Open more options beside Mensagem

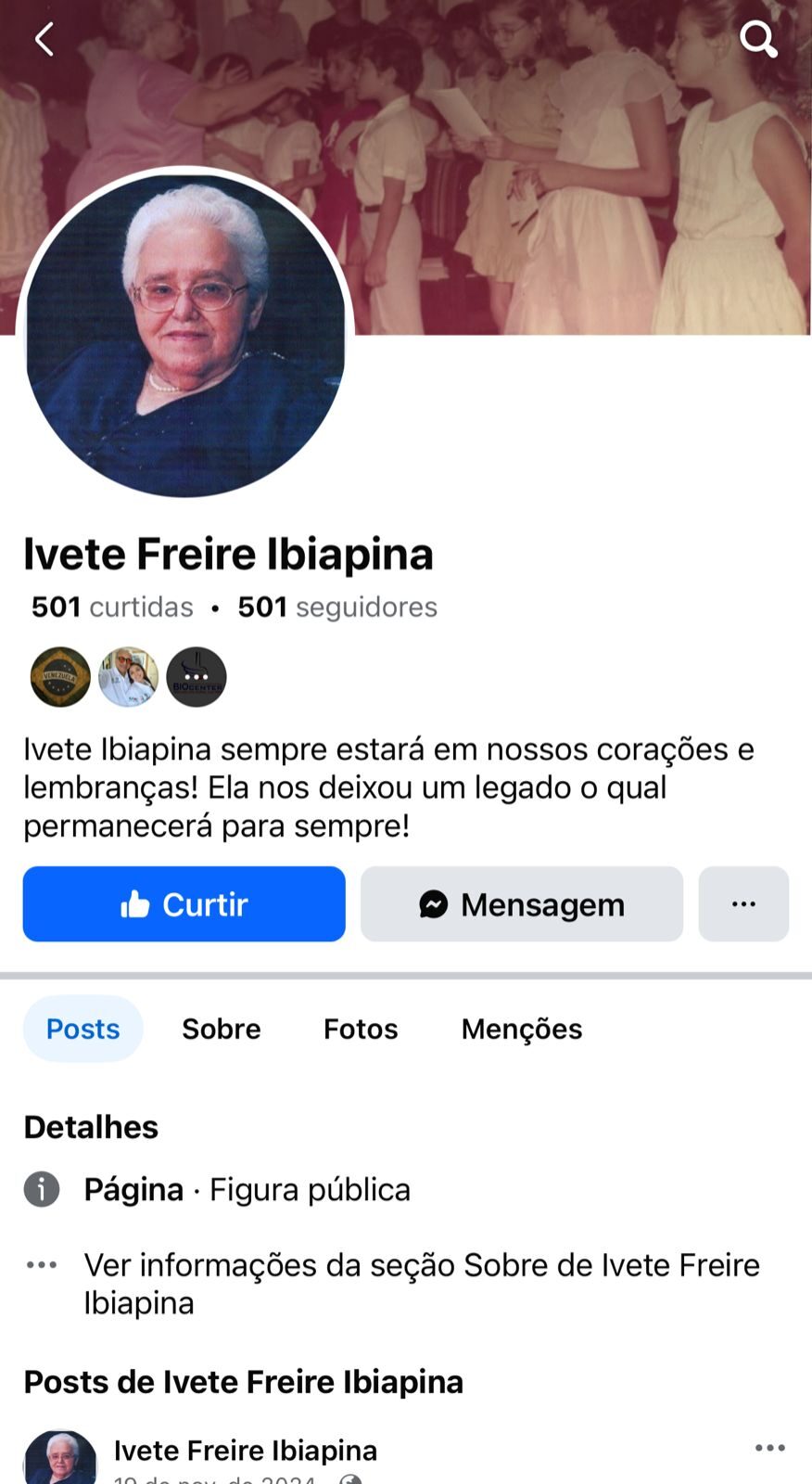(x=743, y=904)
